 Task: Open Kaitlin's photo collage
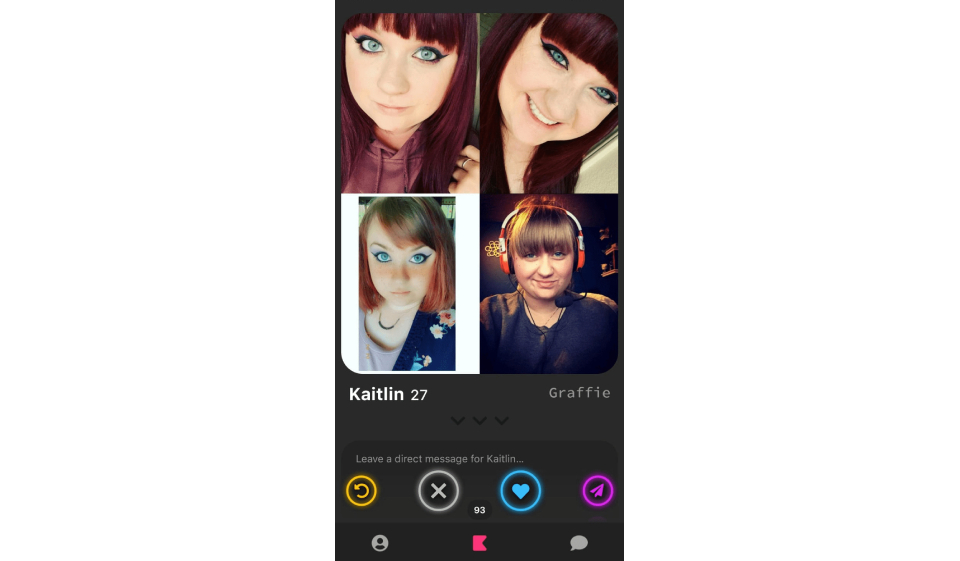(479, 193)
